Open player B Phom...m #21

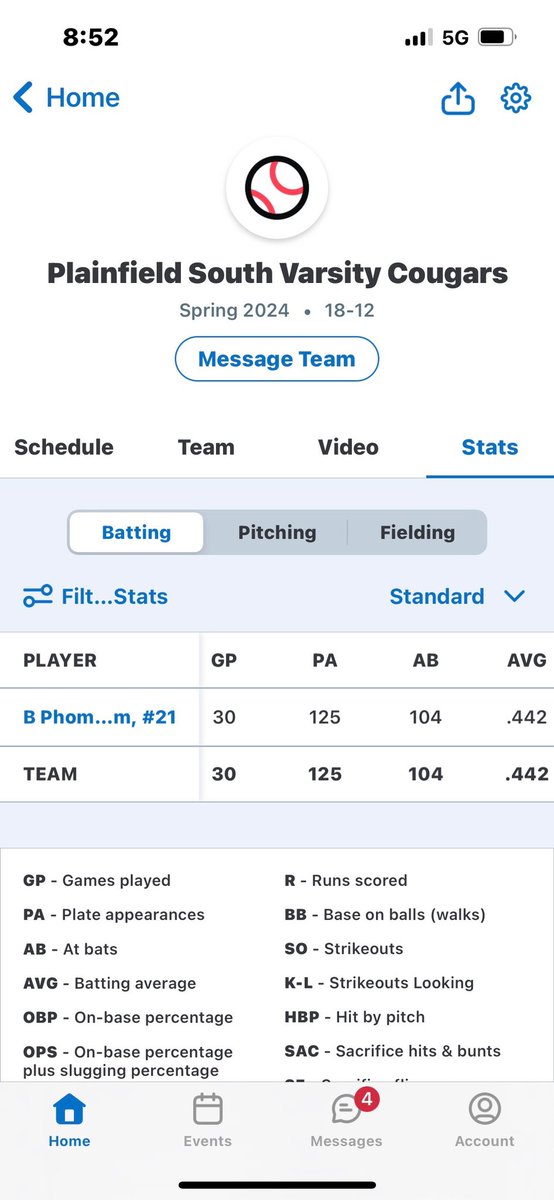coord(100,717)
